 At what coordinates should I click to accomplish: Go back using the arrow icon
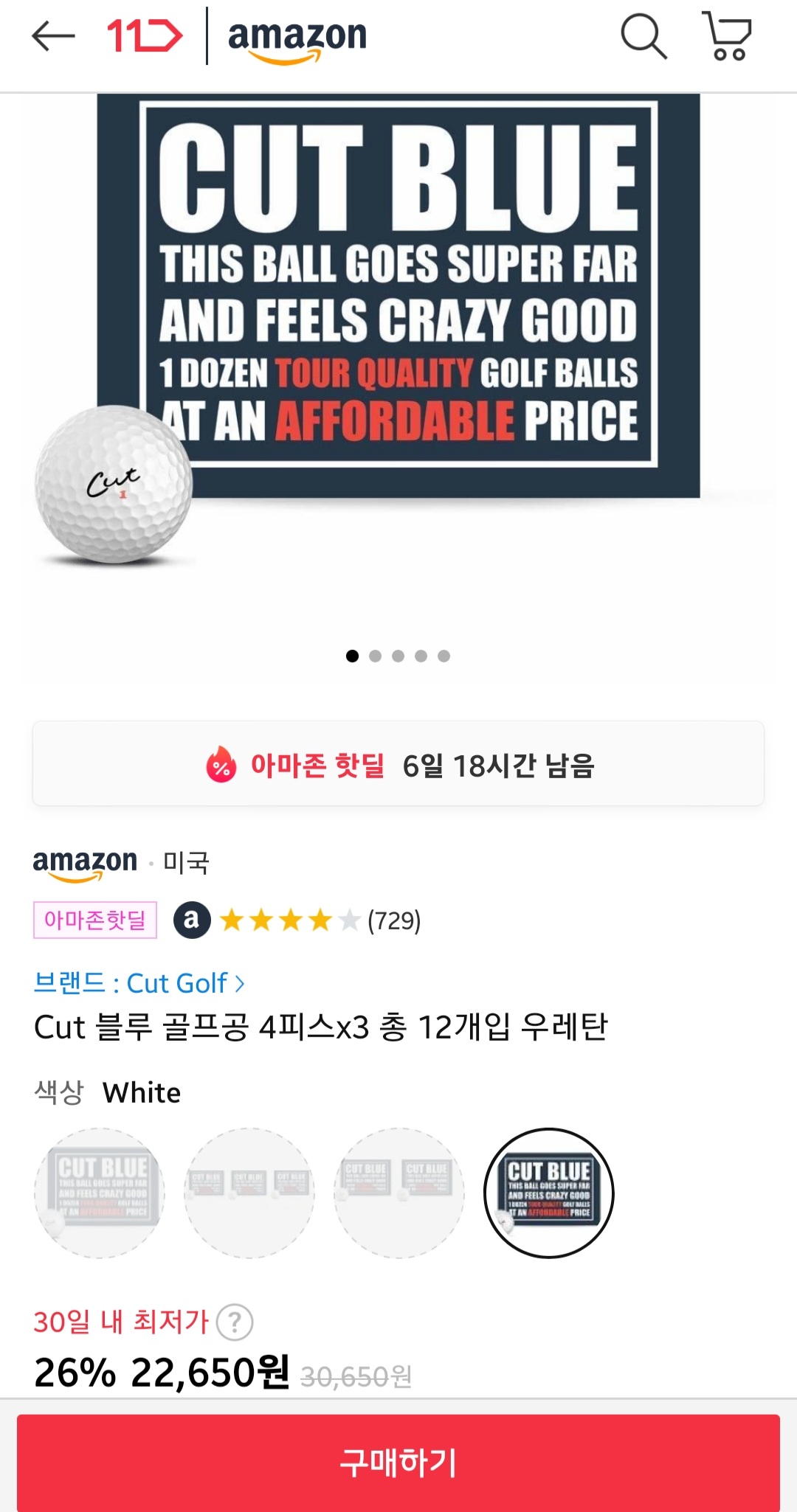point(53,36)
